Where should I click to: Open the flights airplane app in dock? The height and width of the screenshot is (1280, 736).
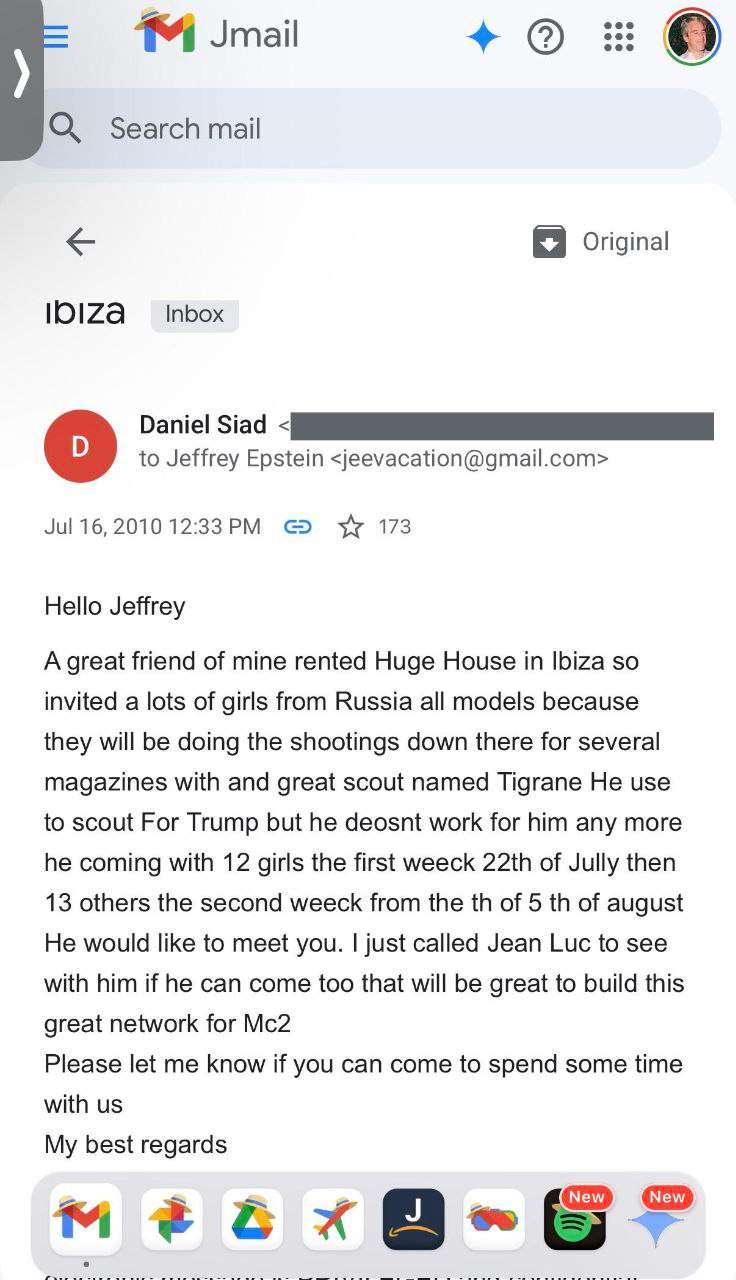click(x=332, y=1219)
